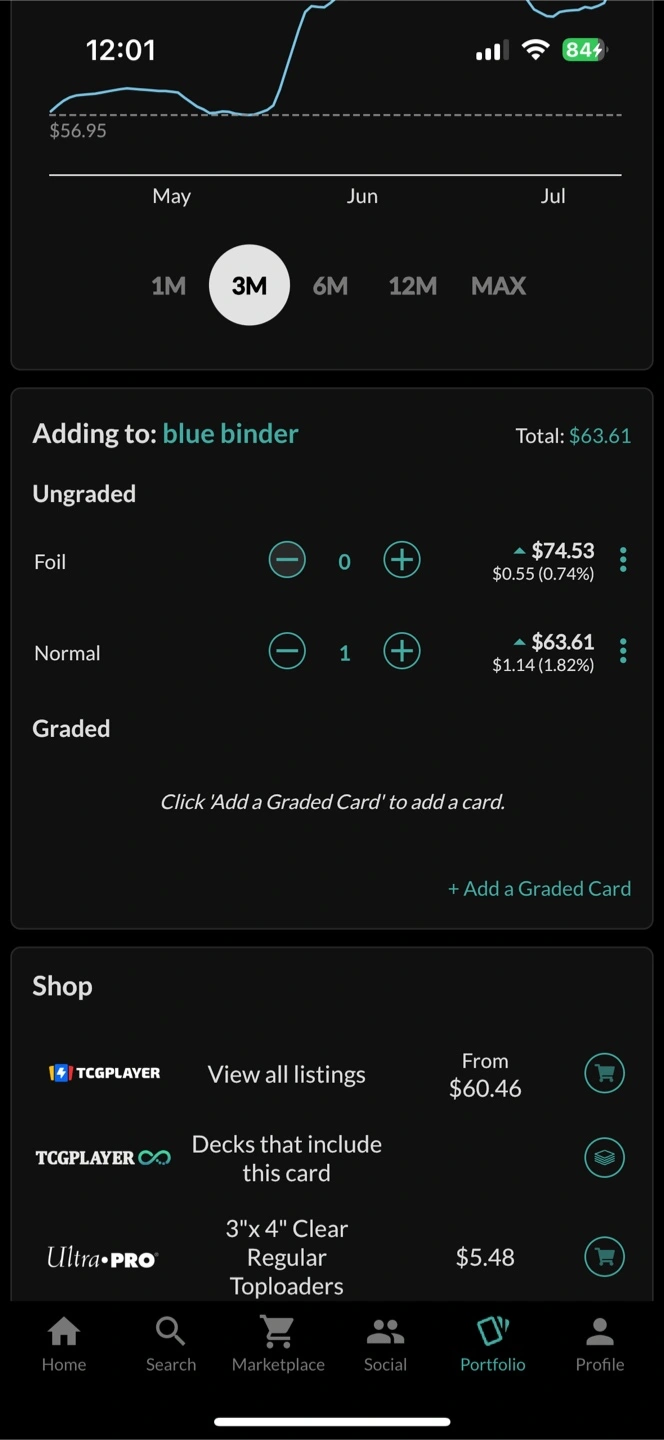Go to the Home tab
664x1440 pixels.
point(64,1343)
